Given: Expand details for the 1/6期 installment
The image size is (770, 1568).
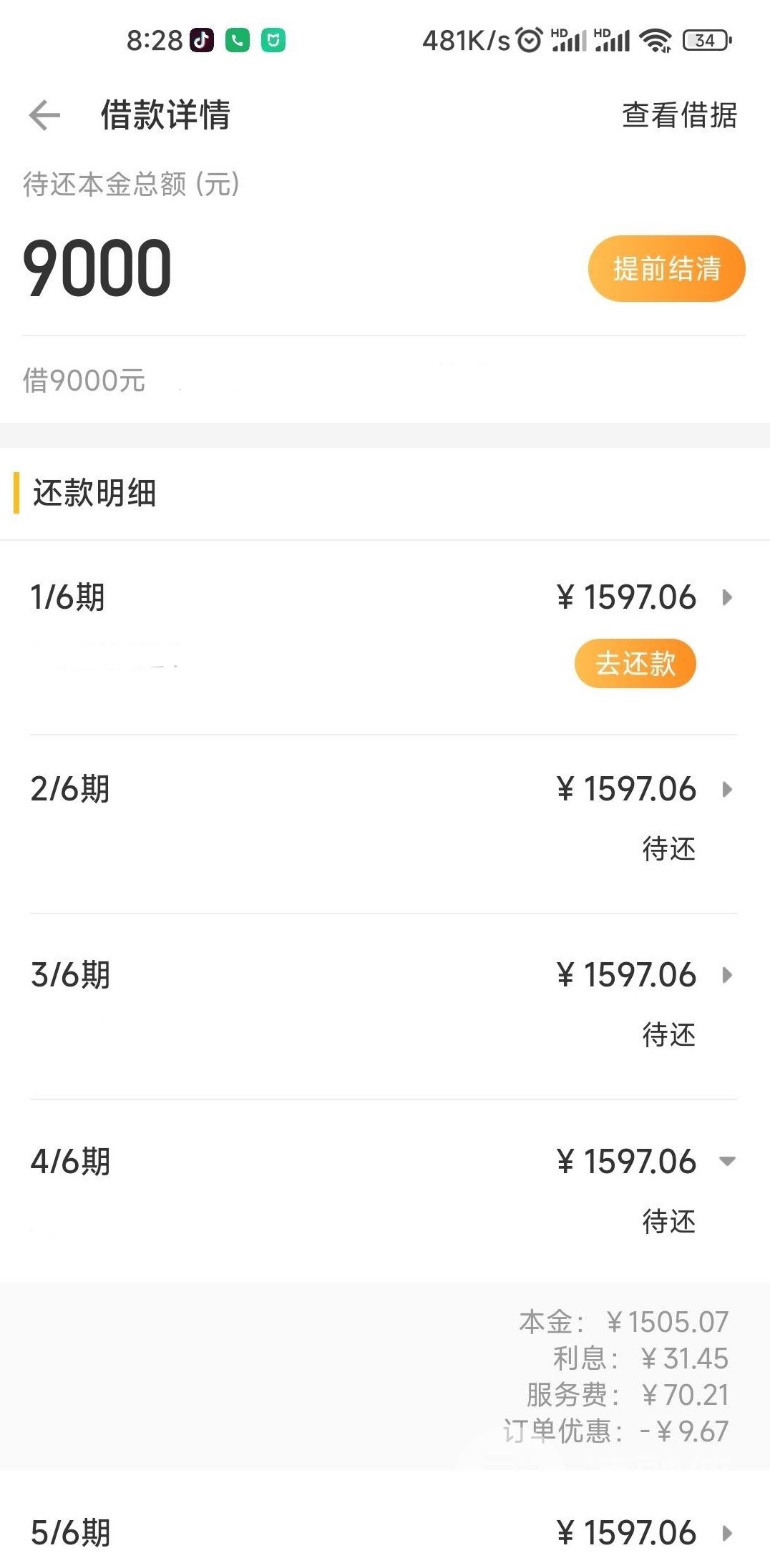Looking at the screenshot, I should pos(727,597).
